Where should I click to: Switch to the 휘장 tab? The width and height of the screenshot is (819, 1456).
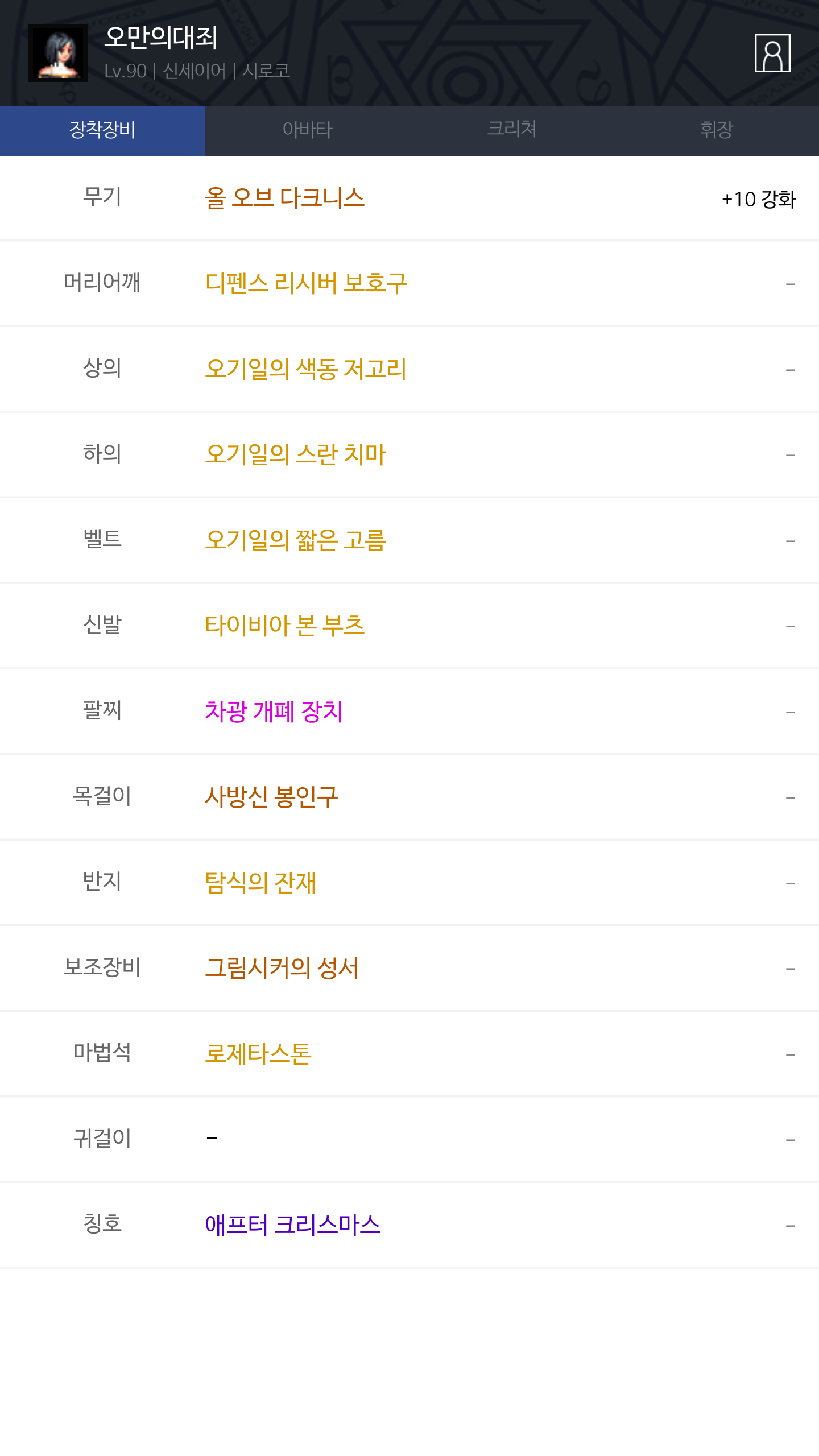(717, 130)
